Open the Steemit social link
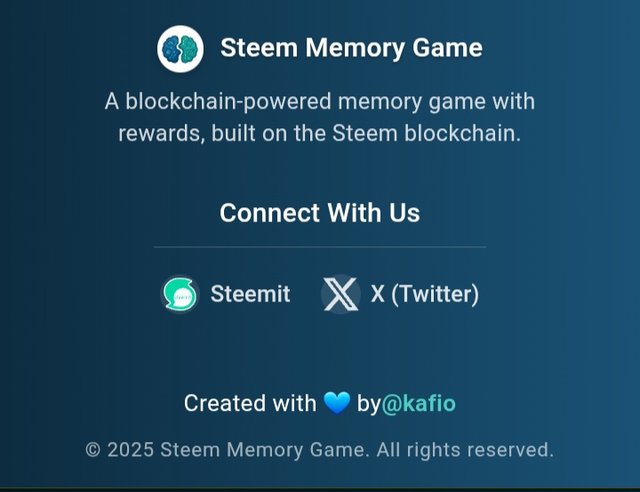Screen dimensions: 640x492 pyautogui.click(x=227, y=294)
